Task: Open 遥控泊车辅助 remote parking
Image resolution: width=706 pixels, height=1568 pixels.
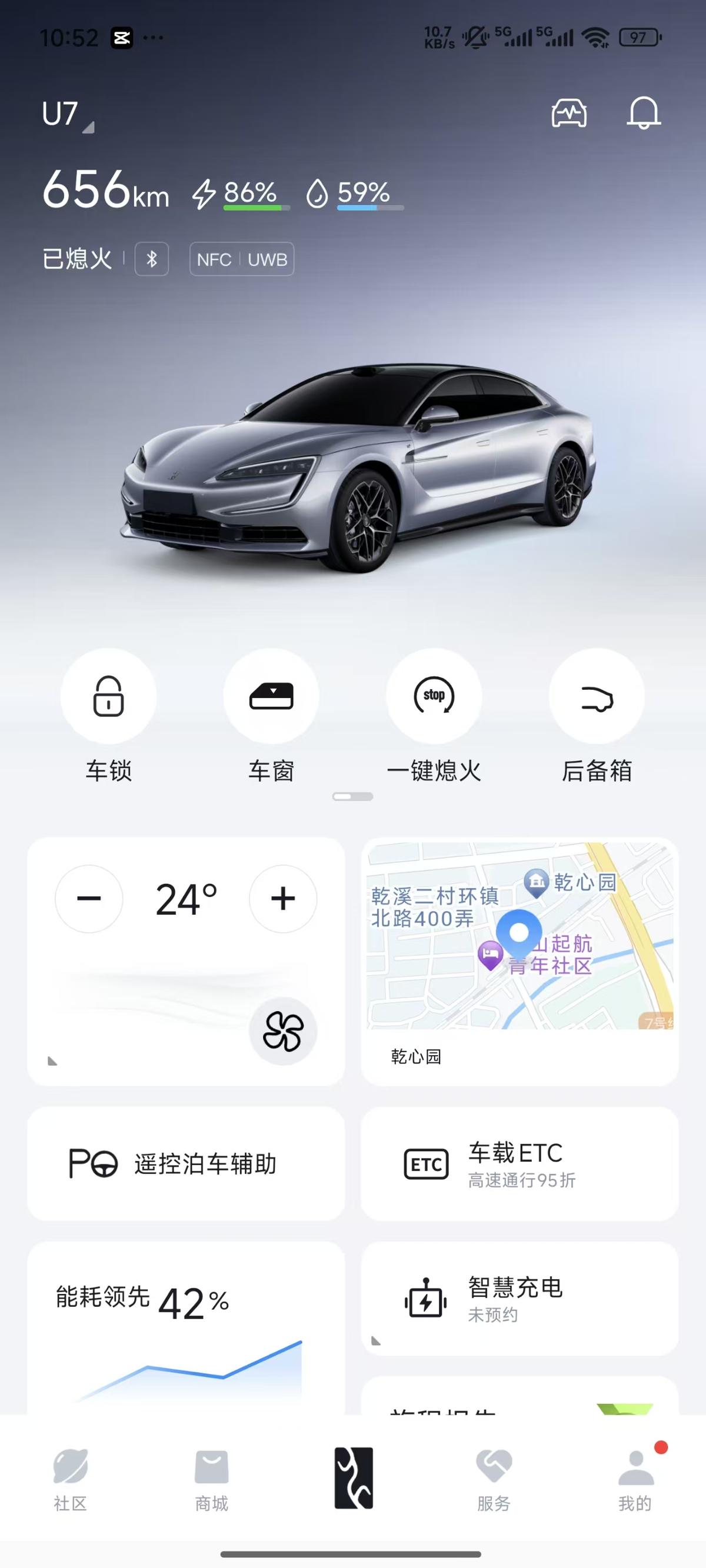Action: [x=186, y=1164]
